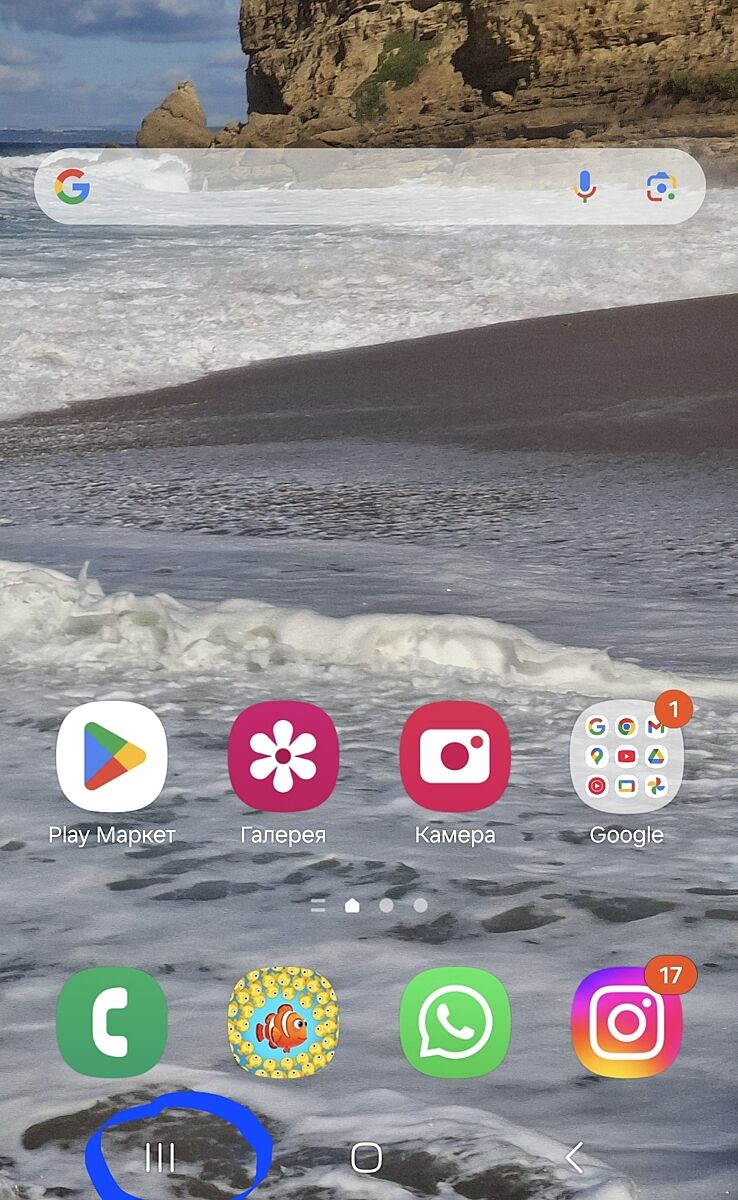738x1200 pixels.
Task: Open Instagram with 17 notifications
Action: [x=626, y=1022]
